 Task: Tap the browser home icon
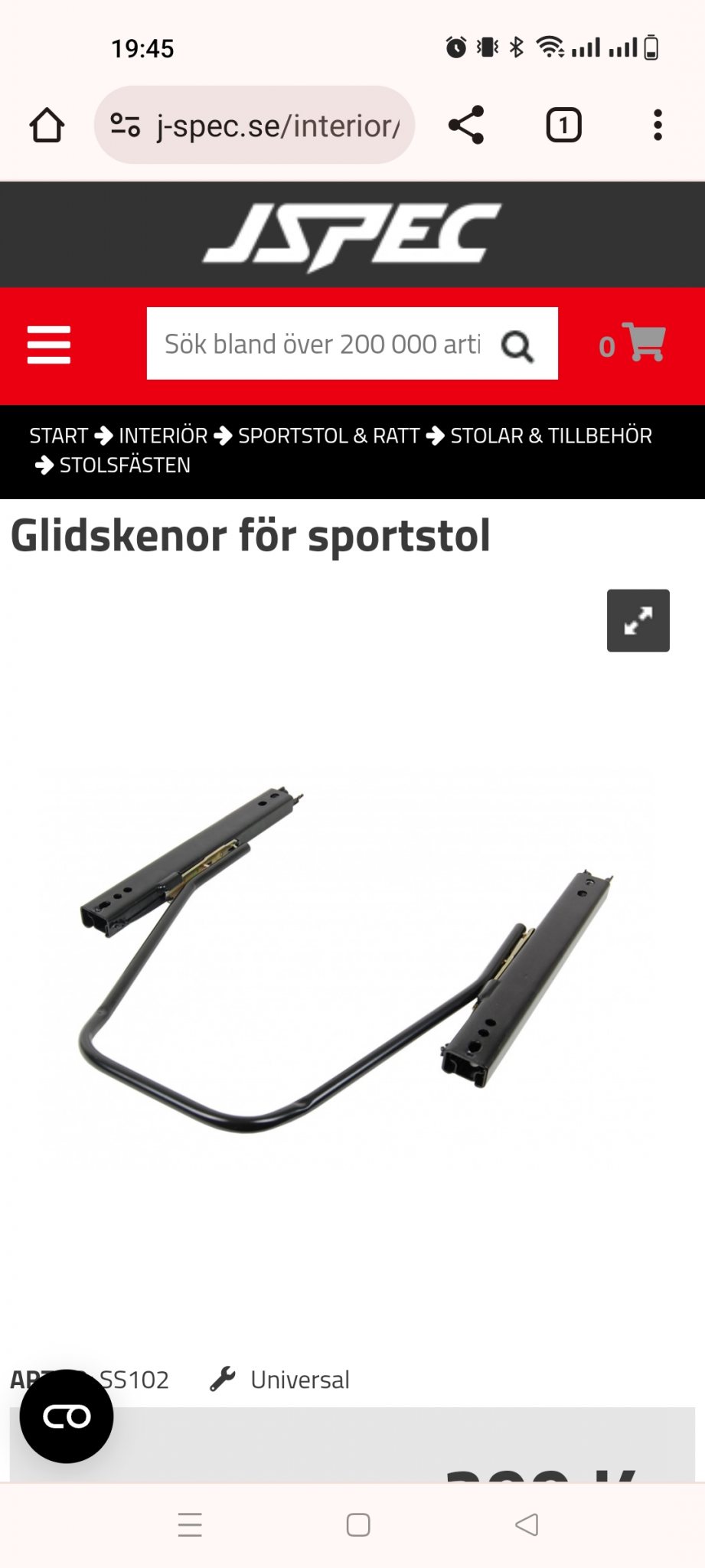47,126
